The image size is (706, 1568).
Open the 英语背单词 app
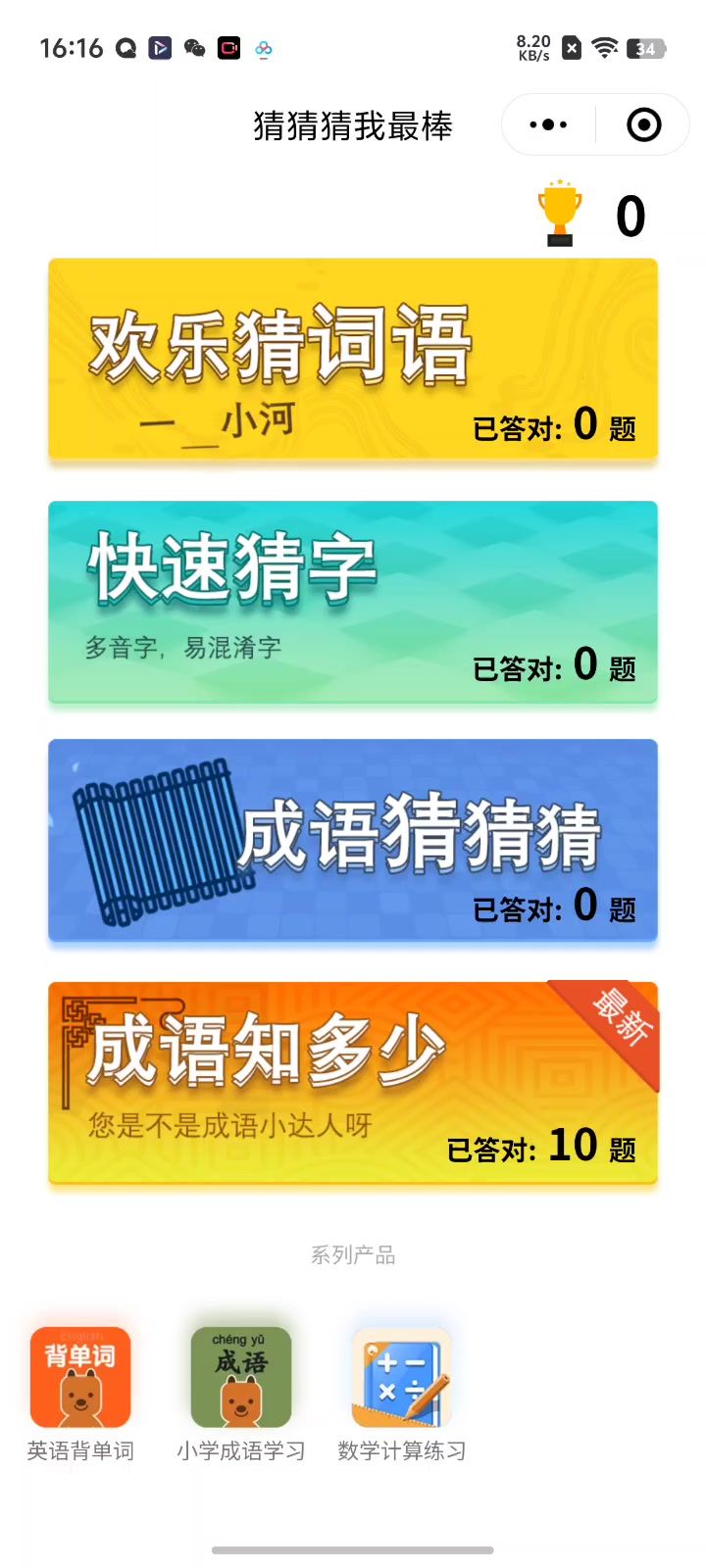coord(80,1378)
